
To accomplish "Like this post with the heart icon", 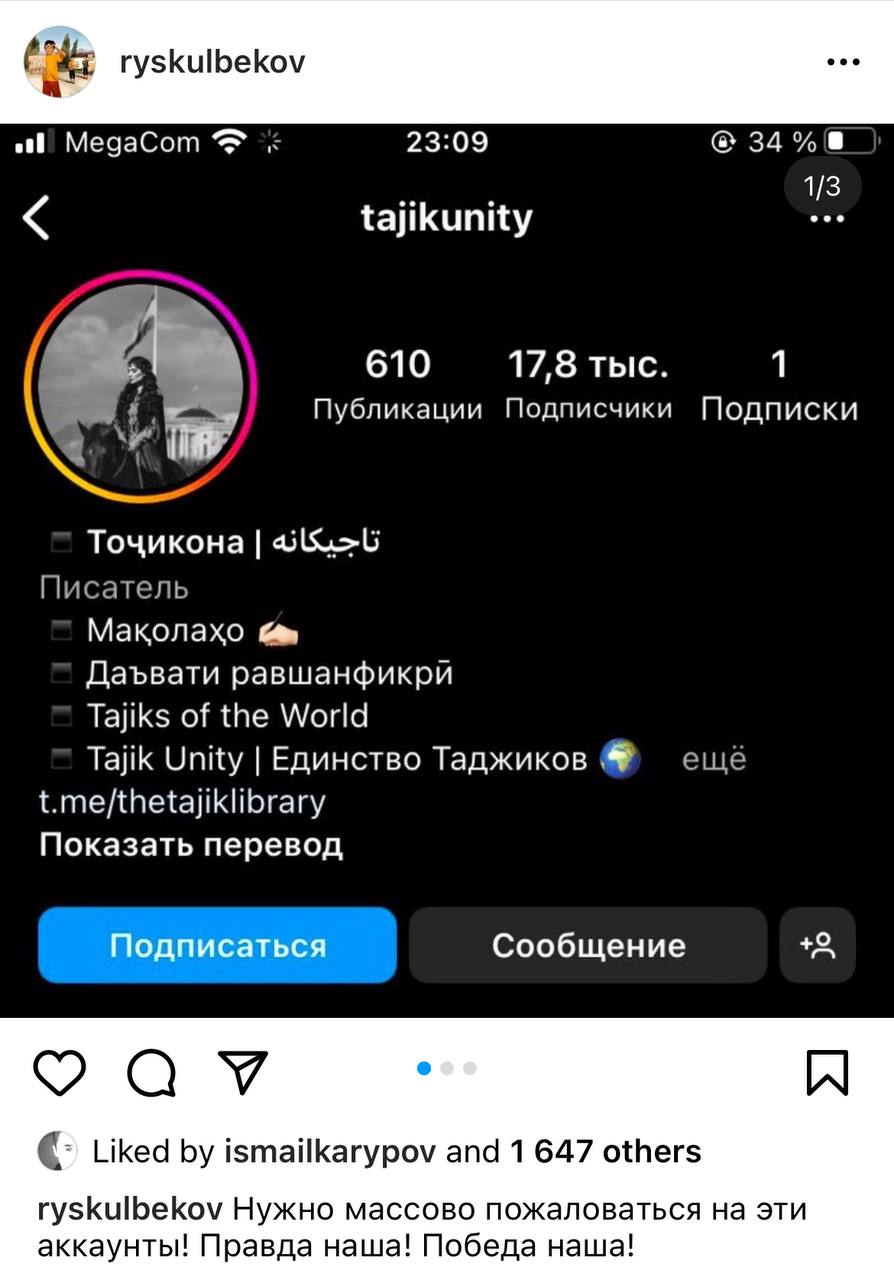I will click(x=60, y=1072).
